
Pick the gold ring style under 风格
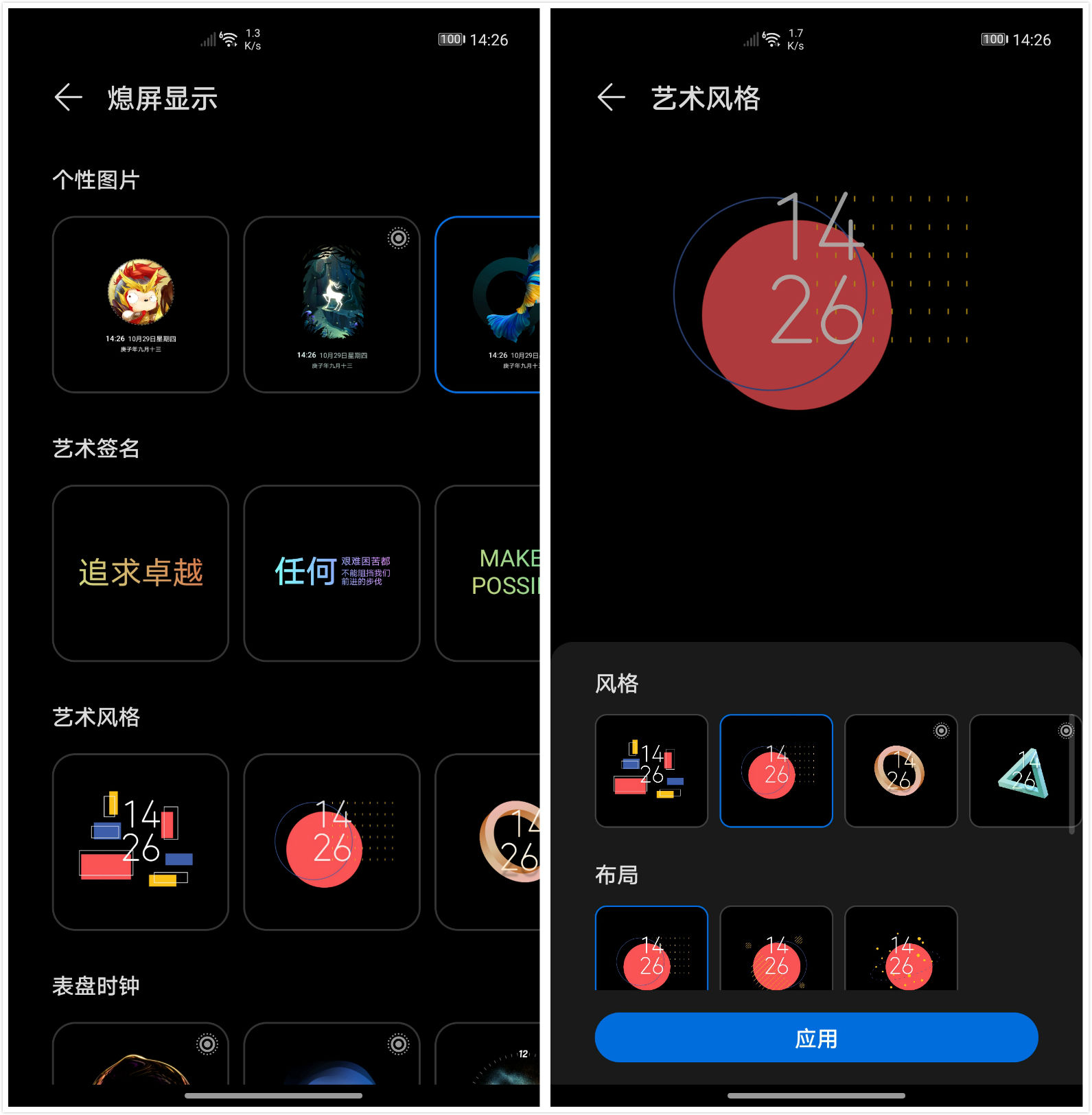pos(901,771)
